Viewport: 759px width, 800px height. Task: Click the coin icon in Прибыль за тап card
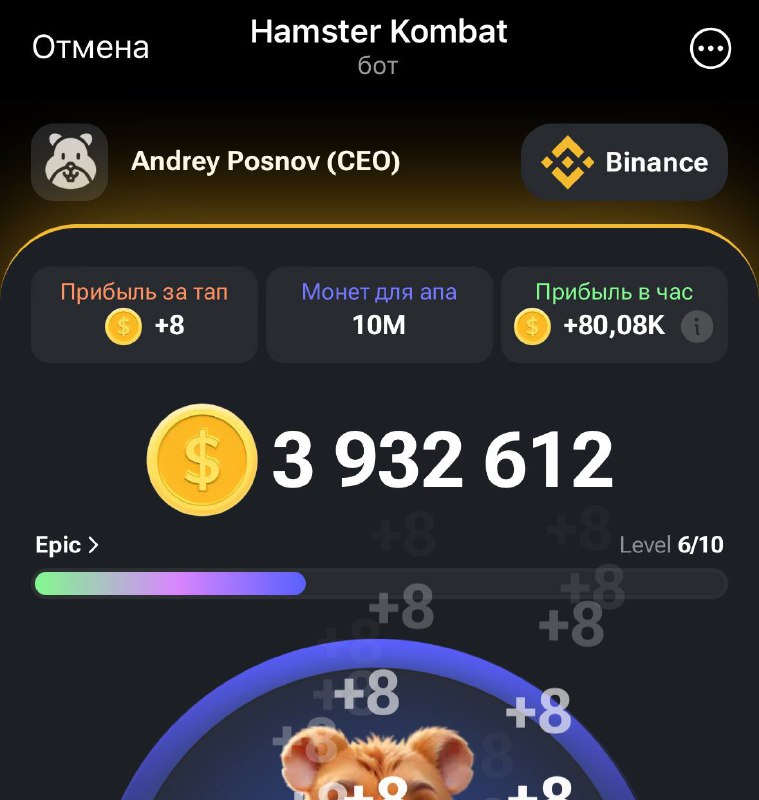click(x=122, y=327)
